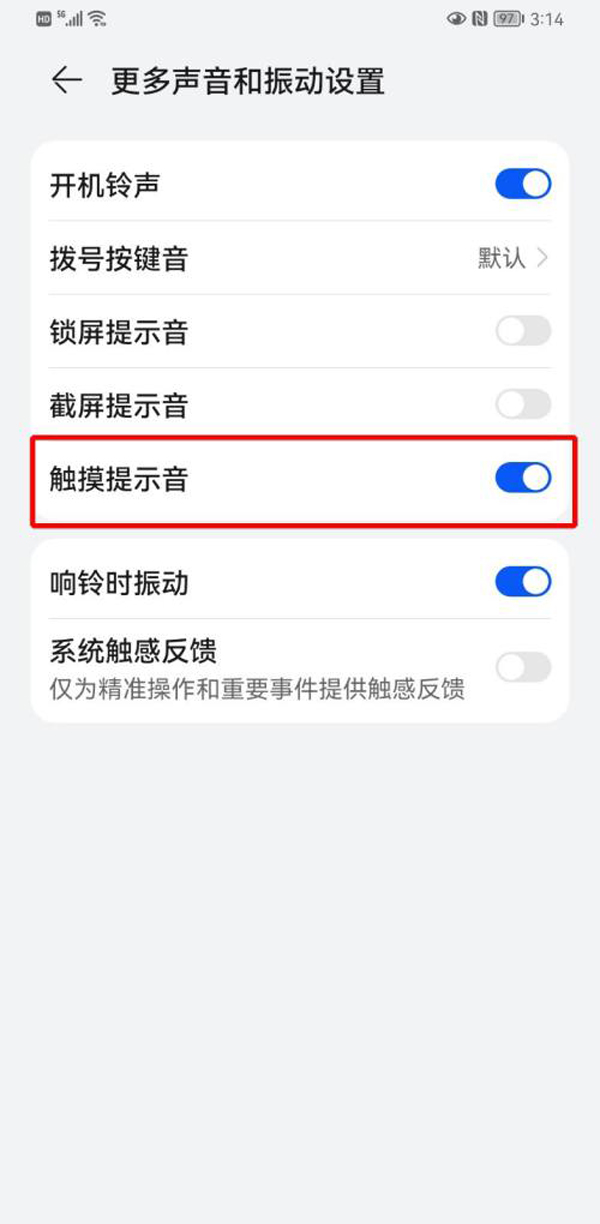Disable the 触摸提示音 switch
Image resolution: width=600 pixels, height=1224 pixels.
click(523, 478)
